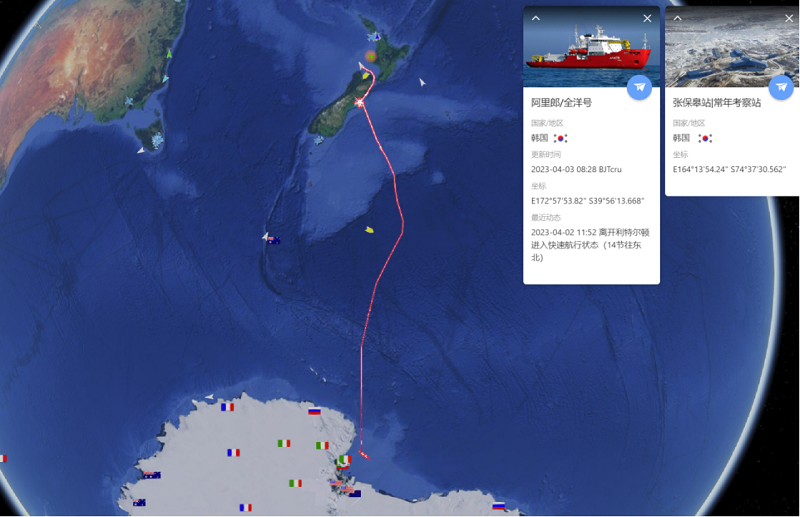Collapse the 阿里郎/全洋号 card with chevron

(536, 18)
